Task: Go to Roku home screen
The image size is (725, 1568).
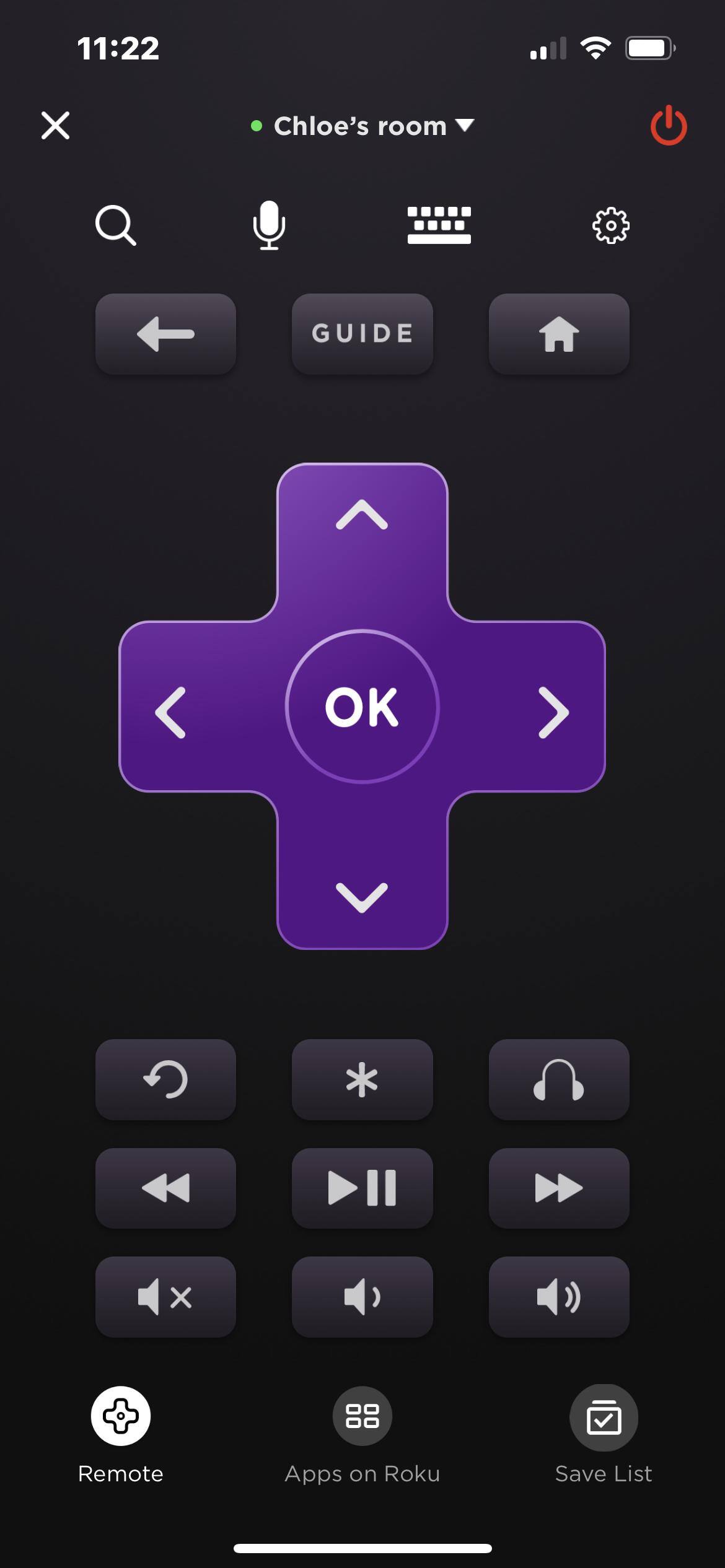Action: tap(558, 334)
